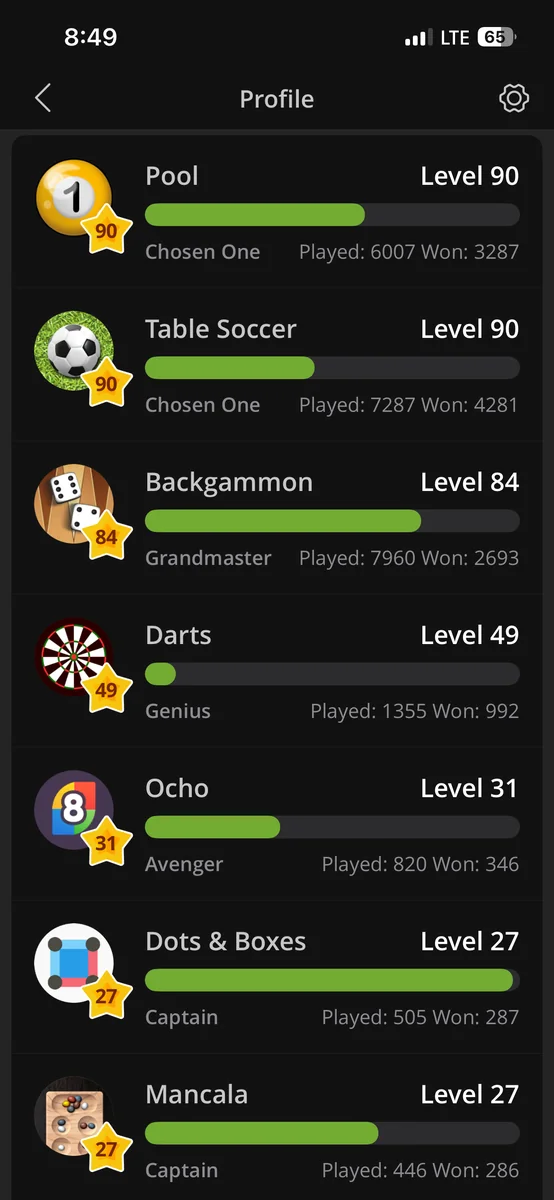Open the Darts stats entry
This screenshot has height=1200, width=554.
pyautogui.click(x=277, y=672)
